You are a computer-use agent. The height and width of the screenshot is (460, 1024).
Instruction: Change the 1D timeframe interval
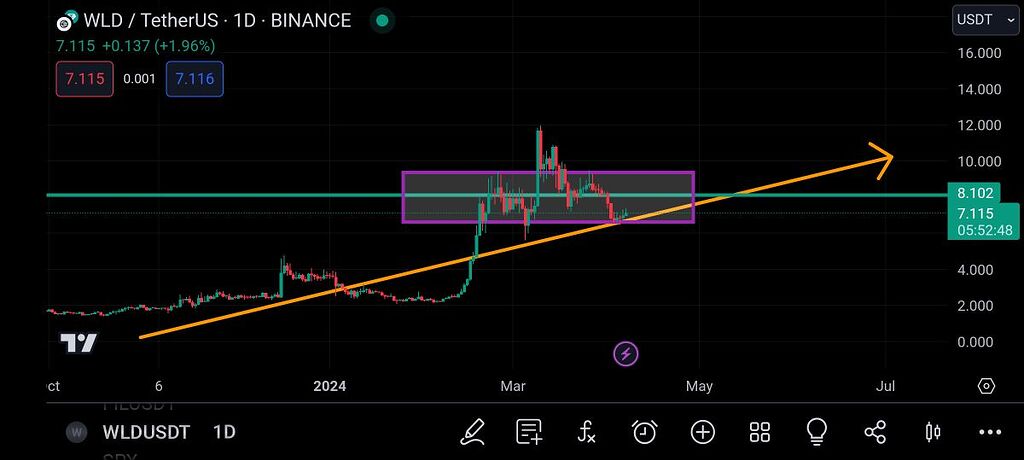click(x=224, y=432)
